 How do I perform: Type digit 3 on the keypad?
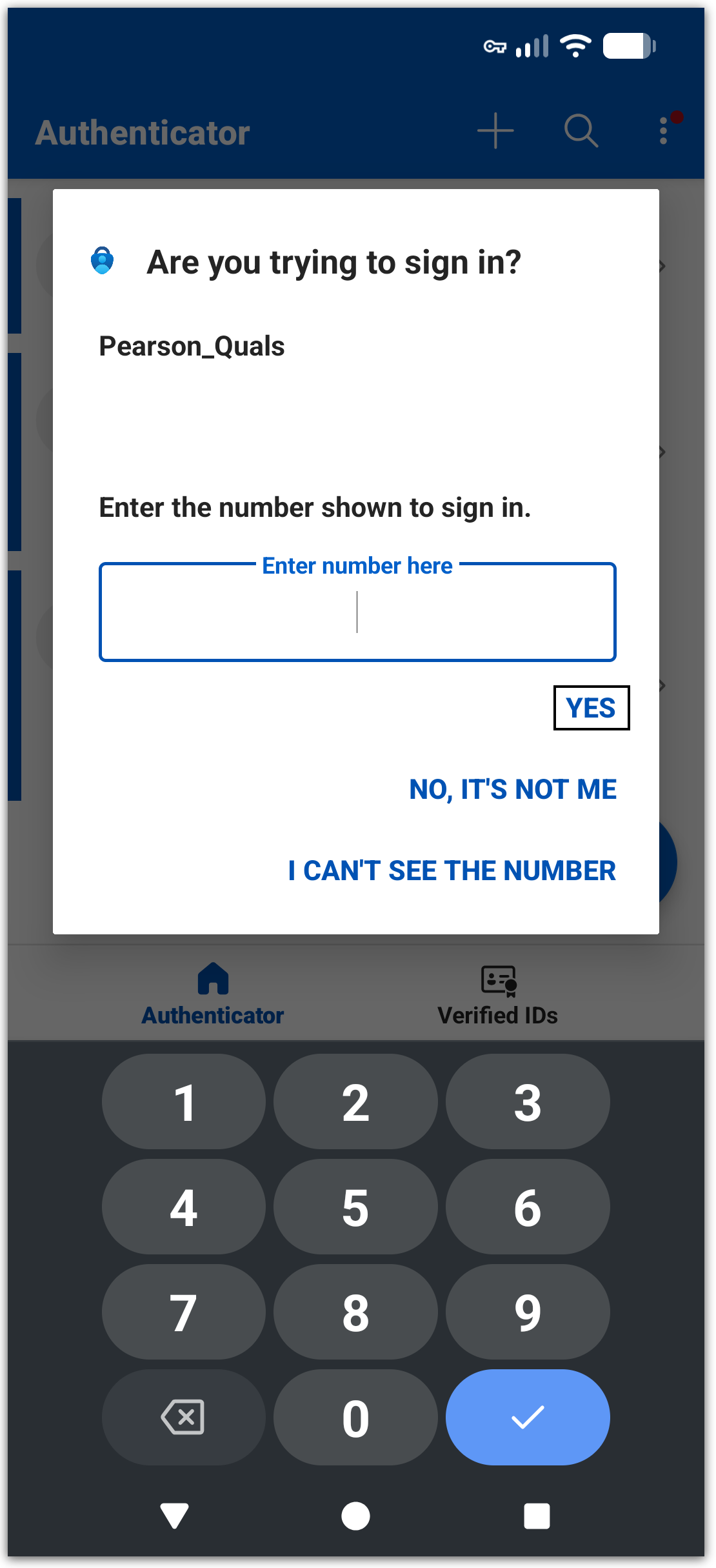527,1101
